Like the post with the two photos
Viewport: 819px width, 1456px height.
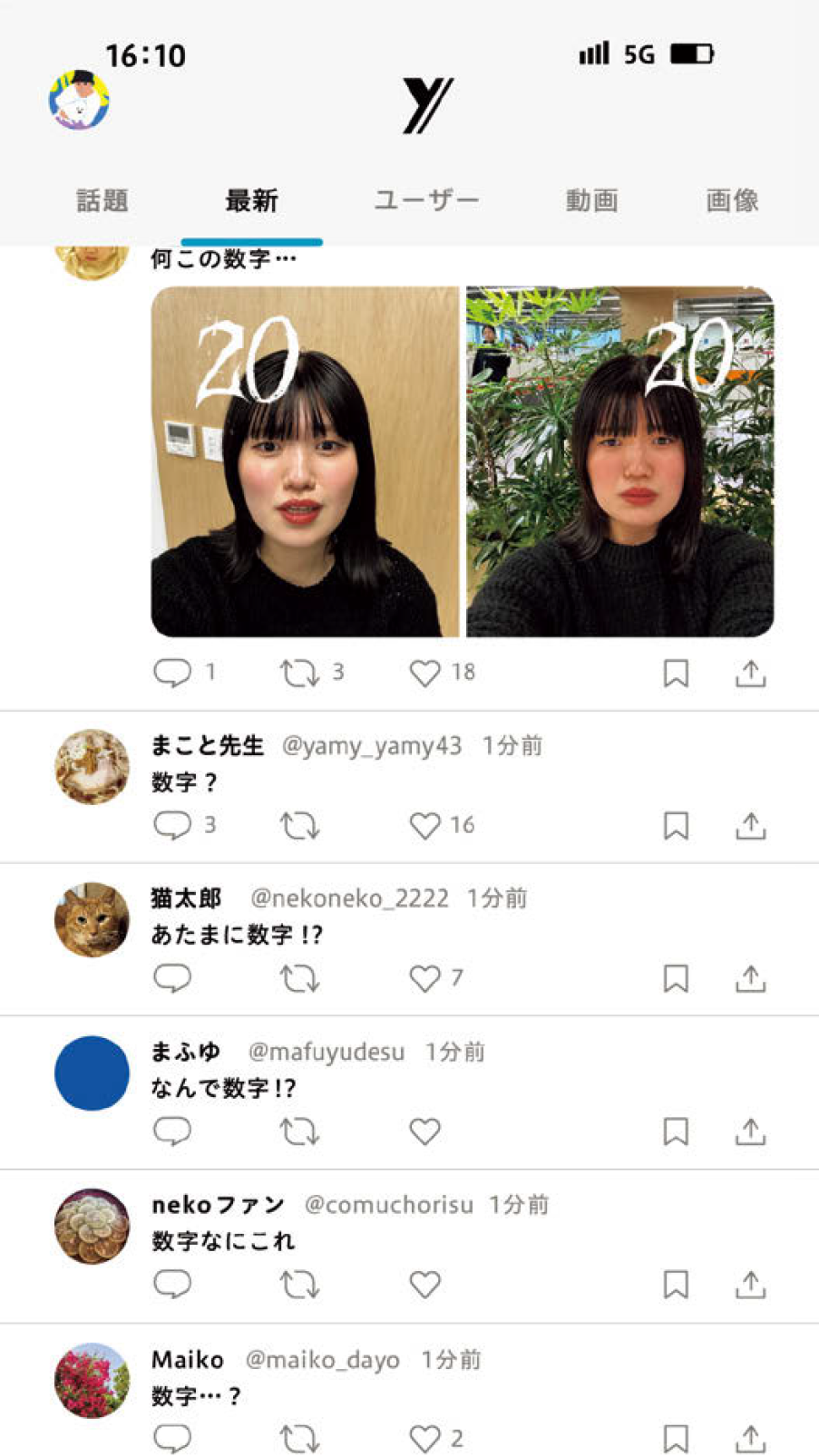[424, 673]
